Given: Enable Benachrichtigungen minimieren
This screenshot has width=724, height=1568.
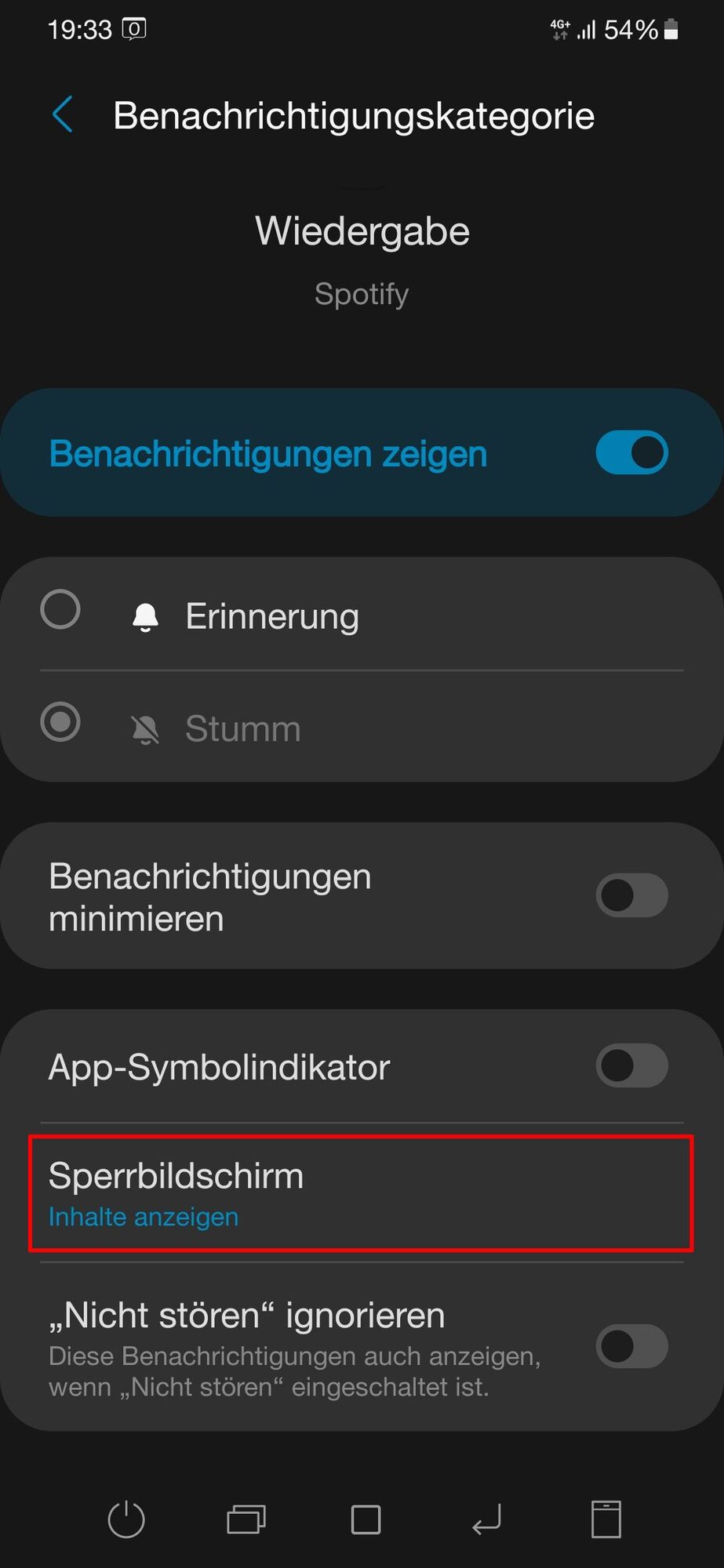Looking at the screenshot, I should coord(631,895).
